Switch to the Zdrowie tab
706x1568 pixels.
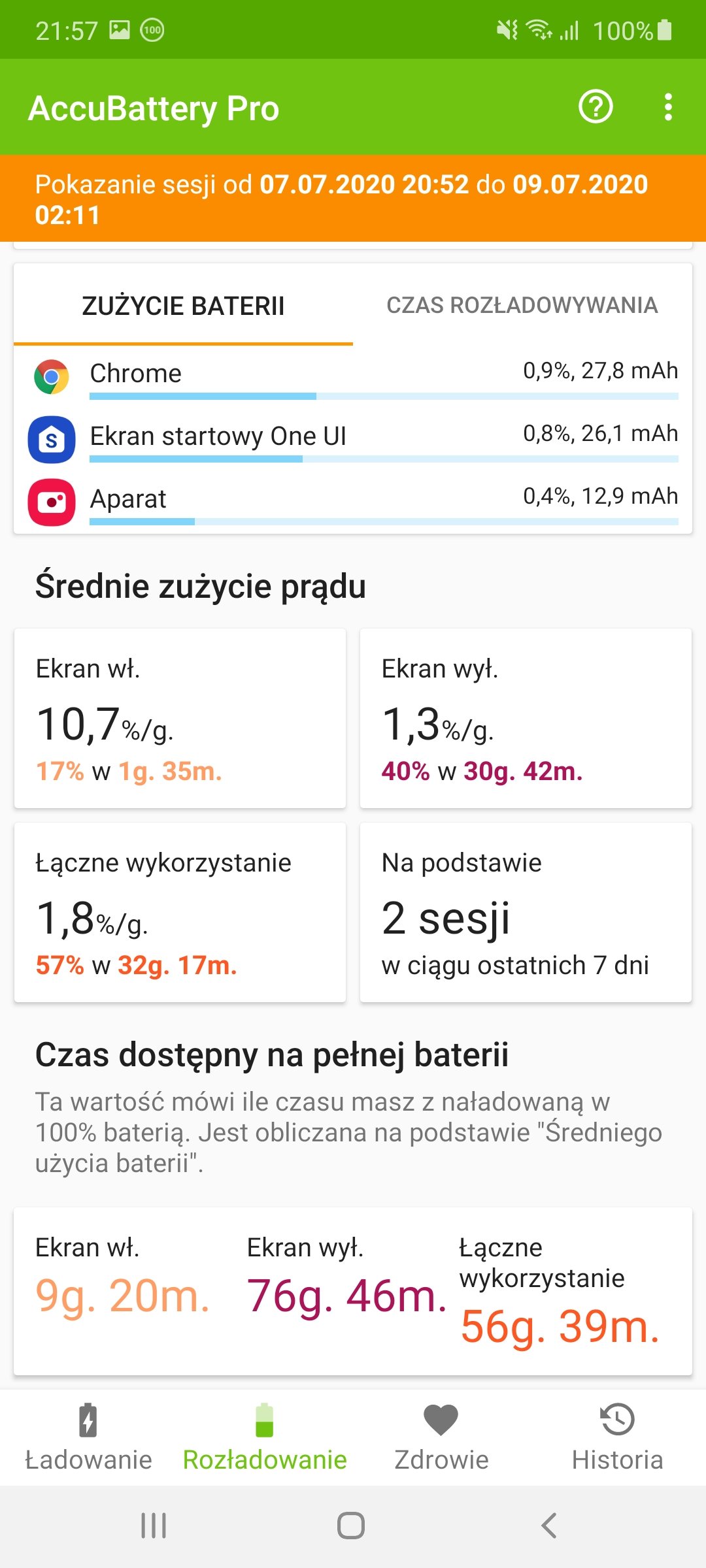click(x=441, y=1437)
